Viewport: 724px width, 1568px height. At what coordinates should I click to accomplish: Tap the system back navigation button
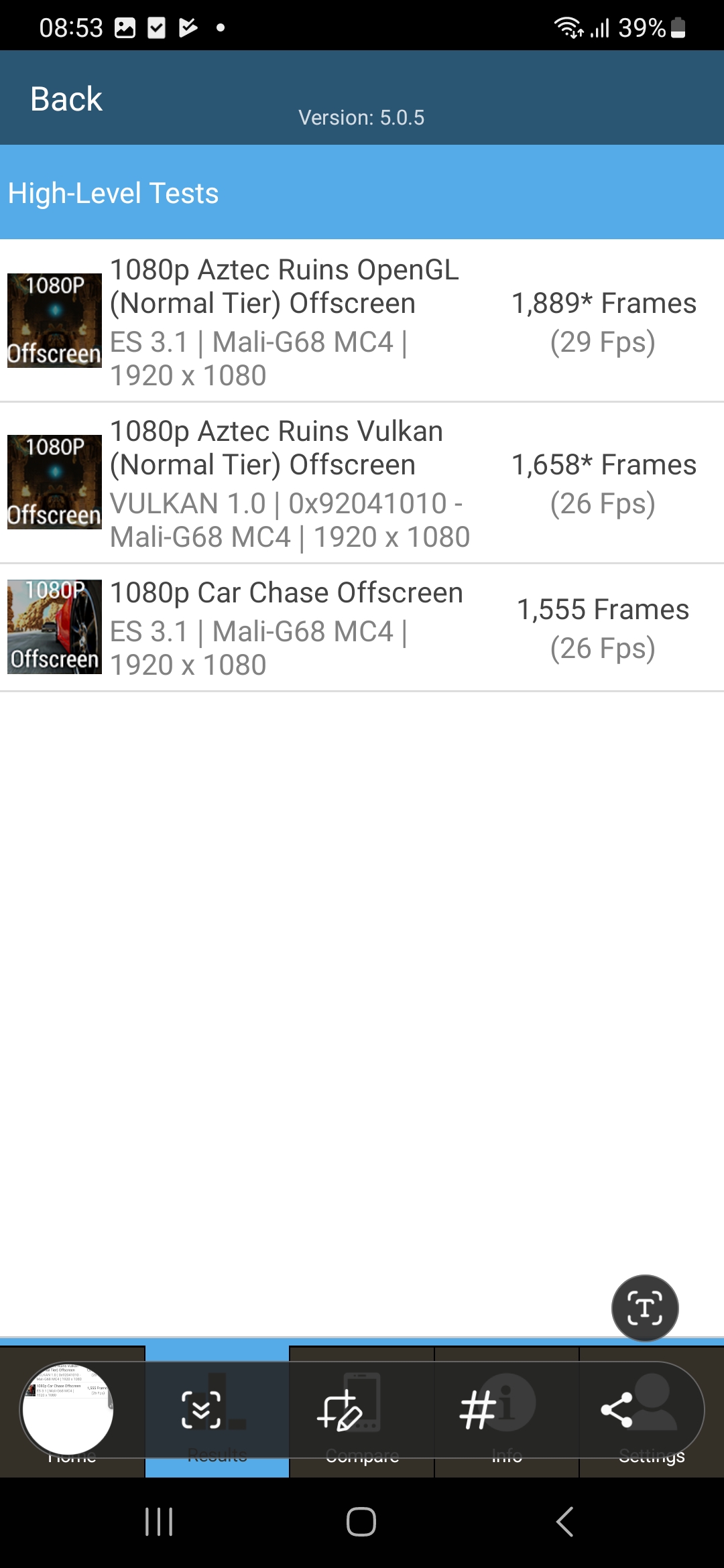click(564, 1522)
